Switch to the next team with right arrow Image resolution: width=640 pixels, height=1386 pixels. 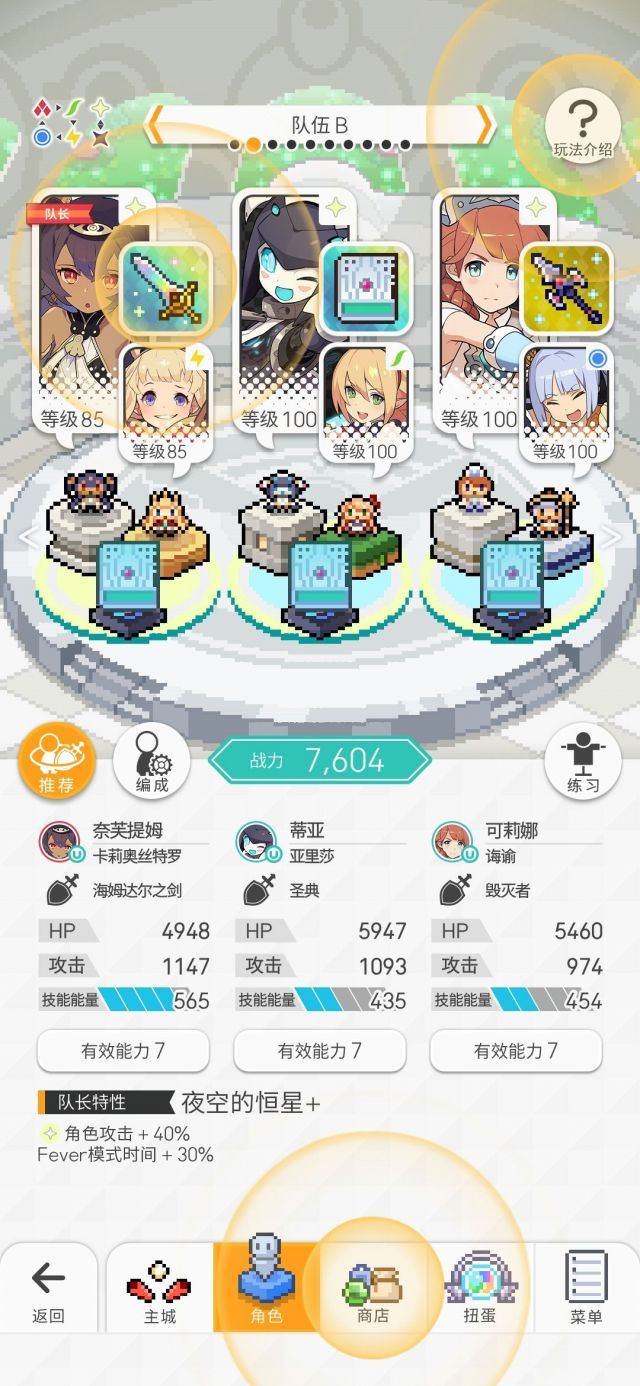(x=484, y=125)
